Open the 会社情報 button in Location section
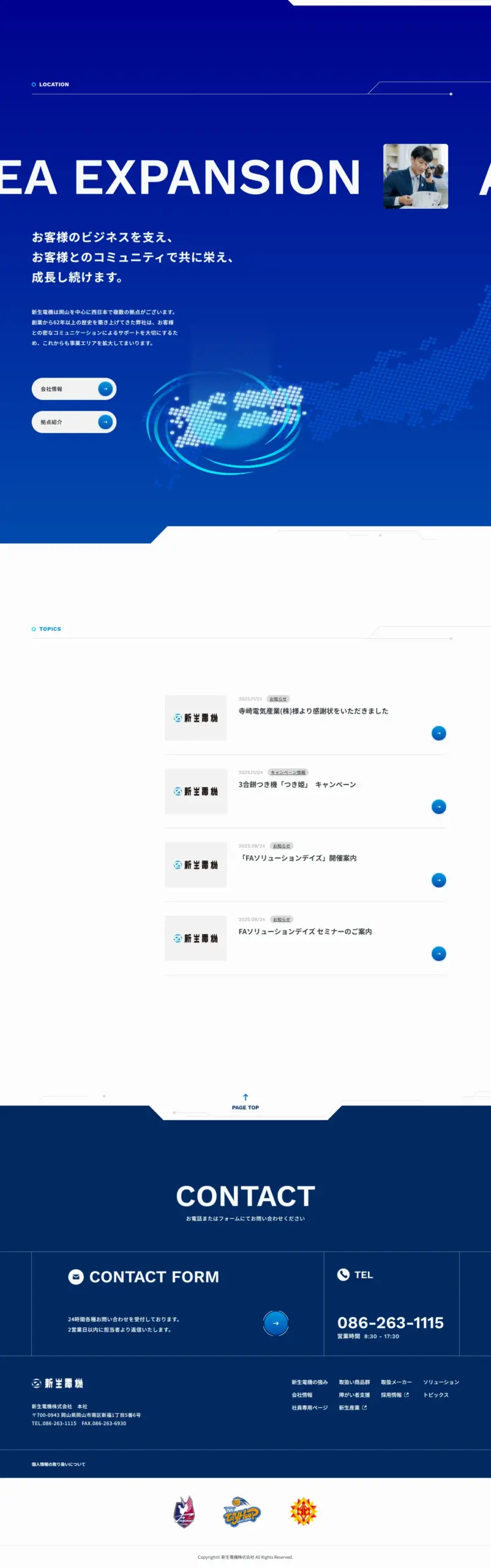This screenshot has width=491, height=1568. (x=73, y=389)
